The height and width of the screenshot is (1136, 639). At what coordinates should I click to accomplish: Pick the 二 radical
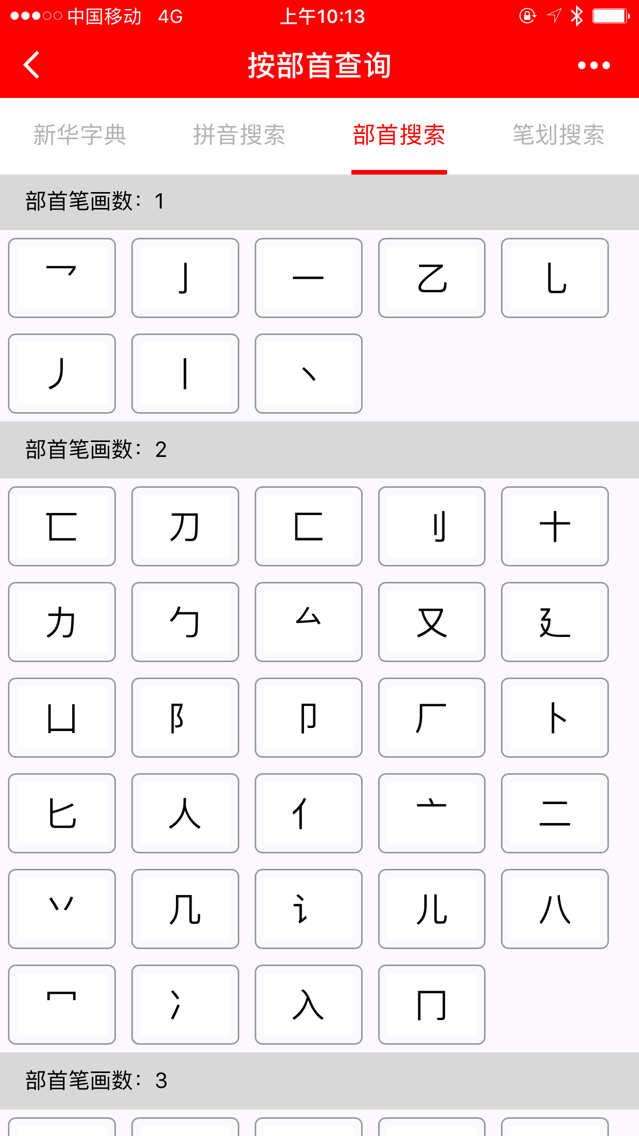pyautogui.click(x=555, y=814)
